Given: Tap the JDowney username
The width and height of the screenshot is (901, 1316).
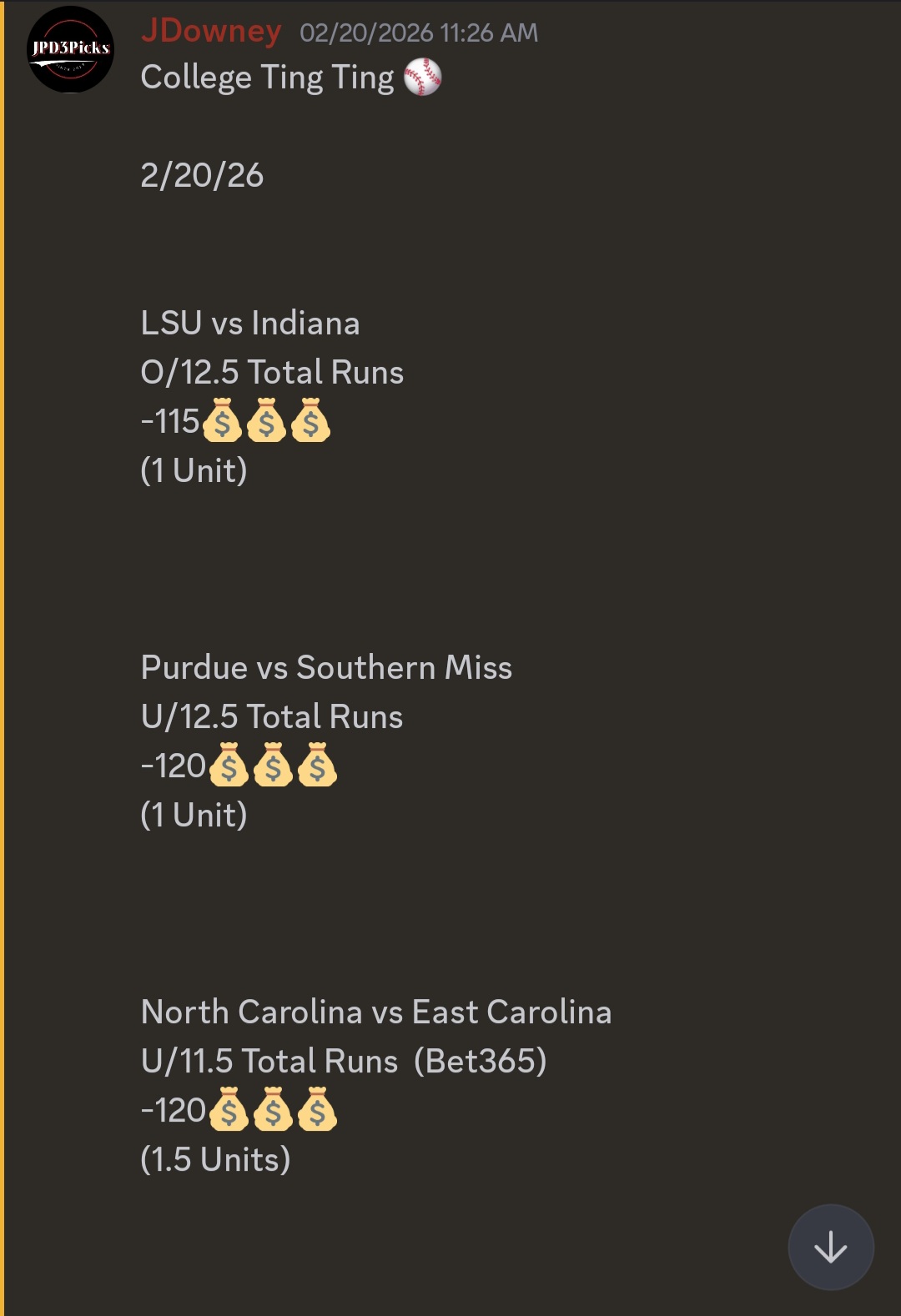Looking at the screenshot, I should [x=211, y=31].
